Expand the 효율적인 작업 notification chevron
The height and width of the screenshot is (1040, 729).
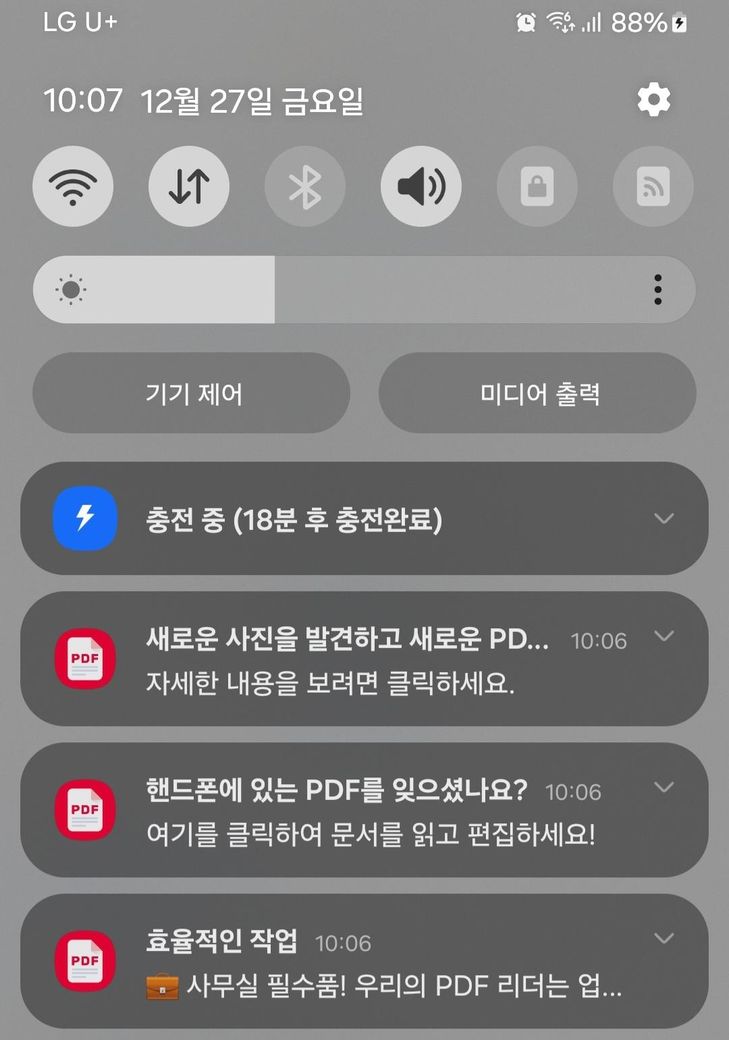tap(663, 939)
